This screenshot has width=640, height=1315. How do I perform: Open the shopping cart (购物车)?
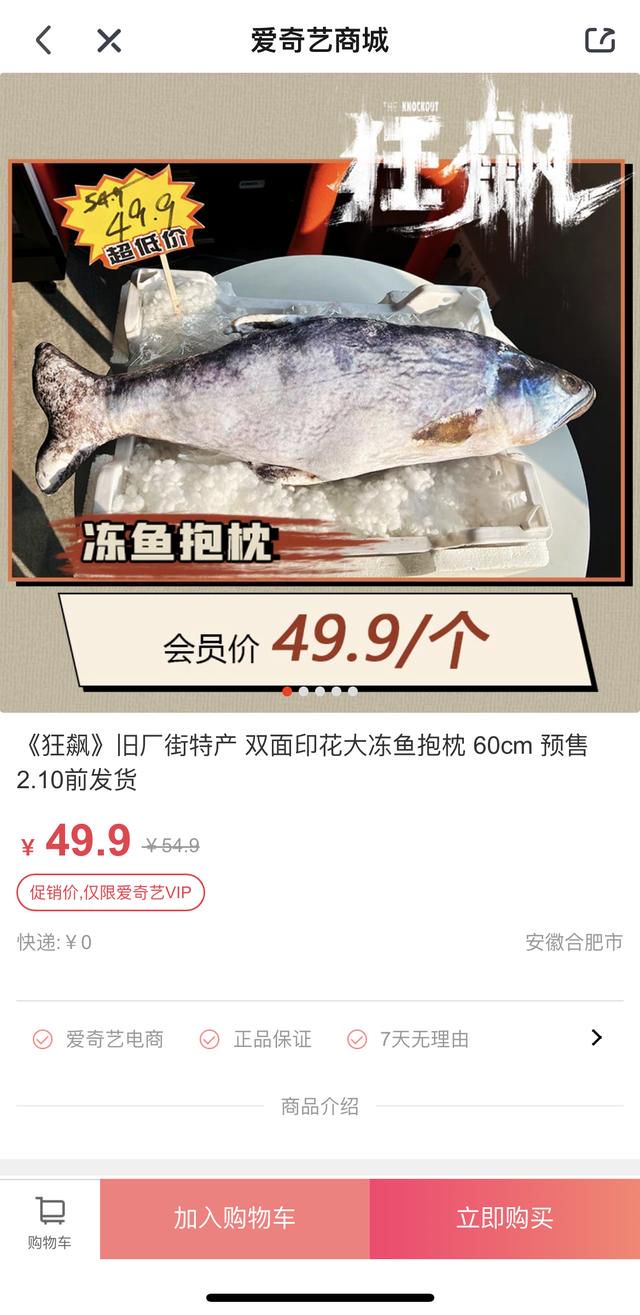point(50,1220)
